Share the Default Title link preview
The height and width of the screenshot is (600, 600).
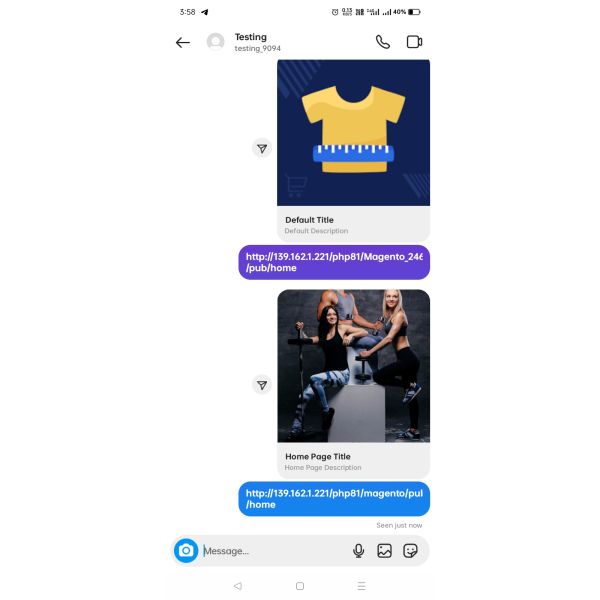261,148
